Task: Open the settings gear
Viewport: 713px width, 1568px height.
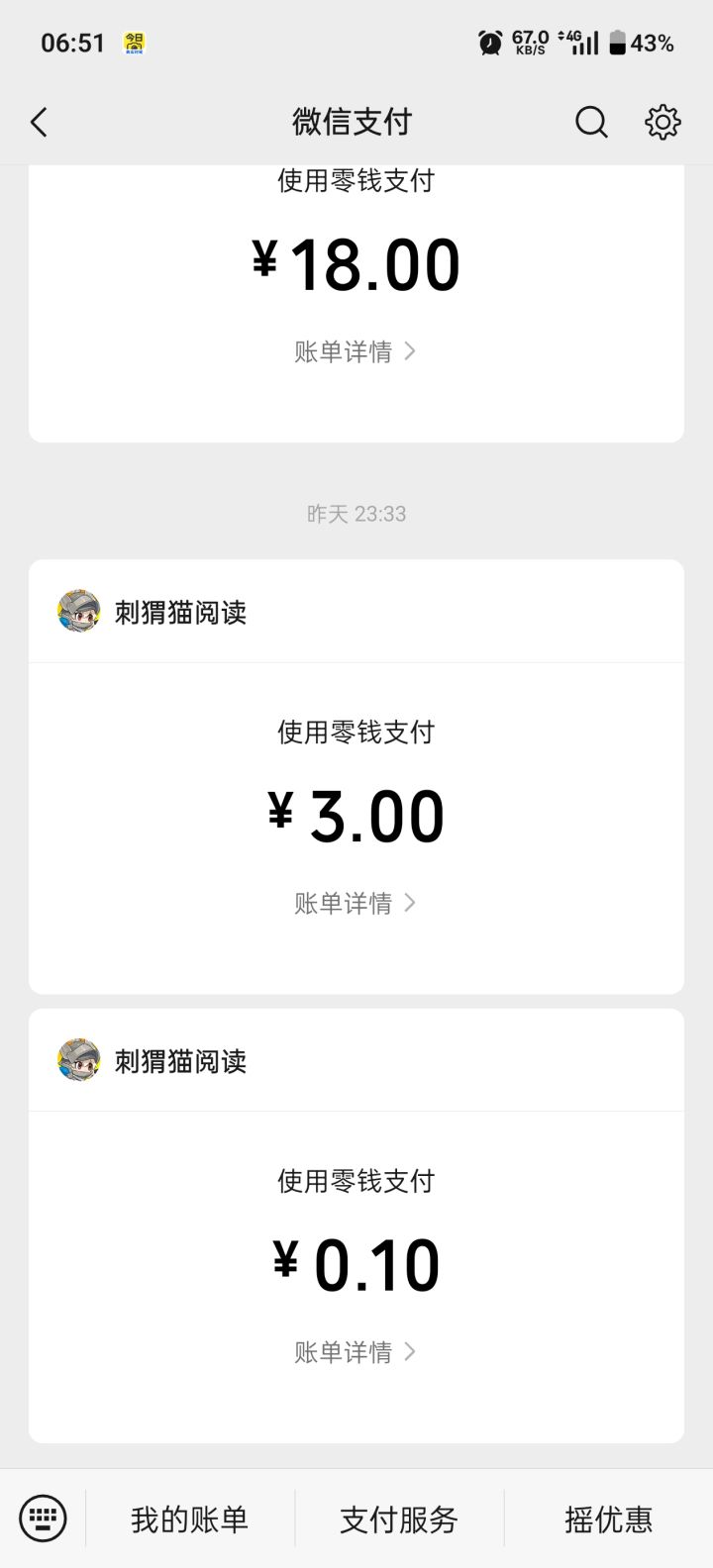Action: point(662,123)
